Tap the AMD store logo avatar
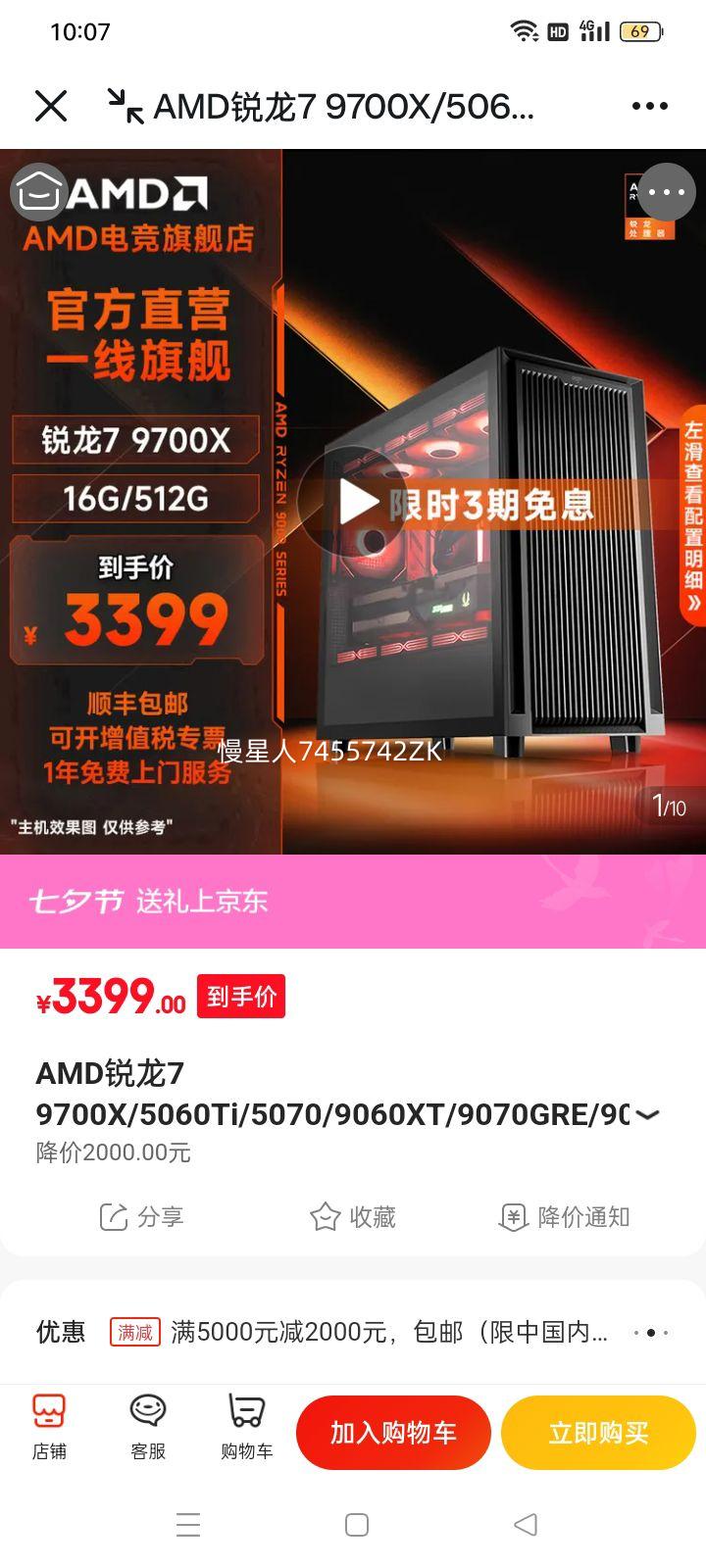Image resolution: width=706 pixels, height=1568 pixels. click(39, 192)
